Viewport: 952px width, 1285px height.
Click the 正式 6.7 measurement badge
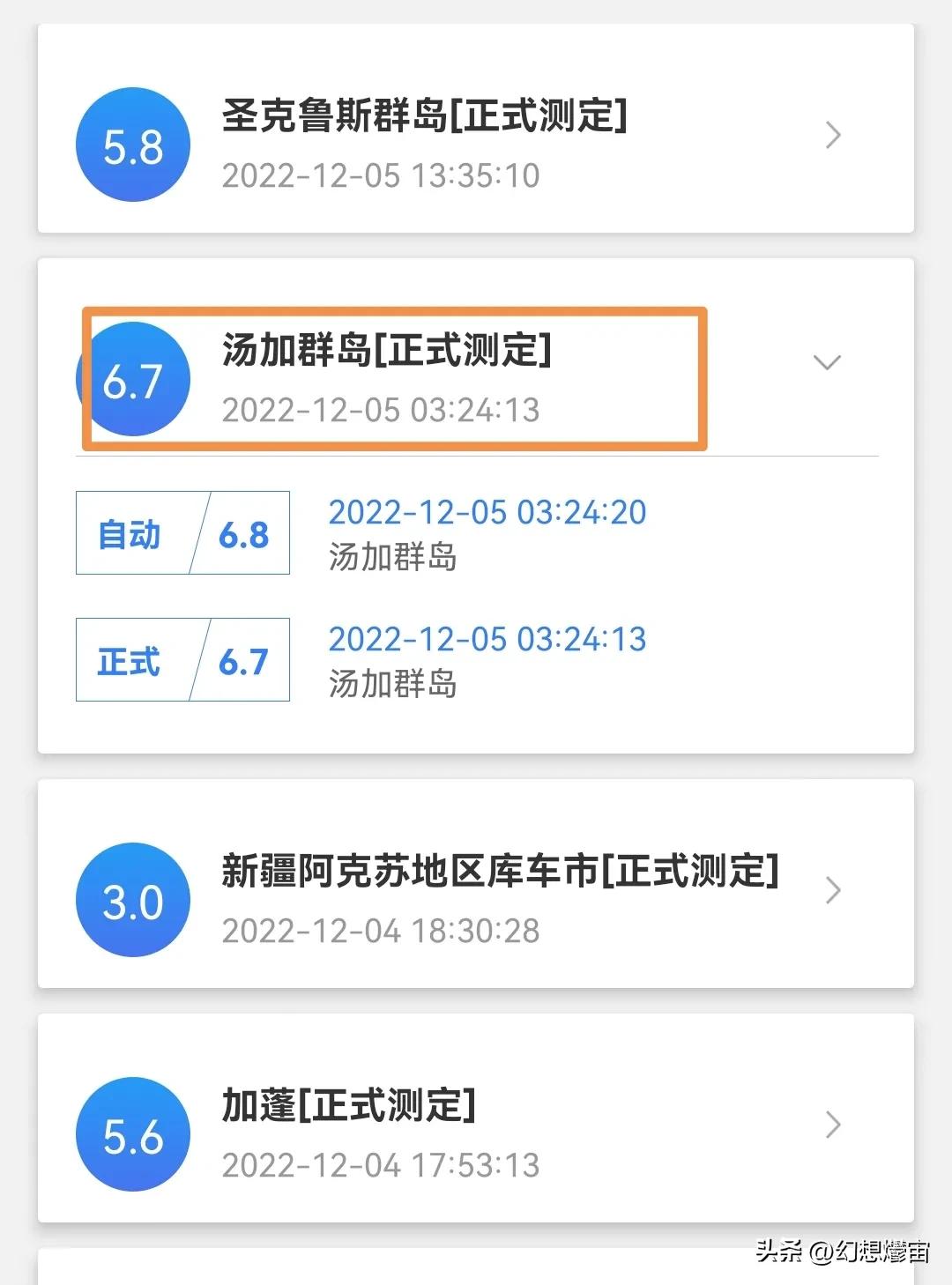[182, 661]
